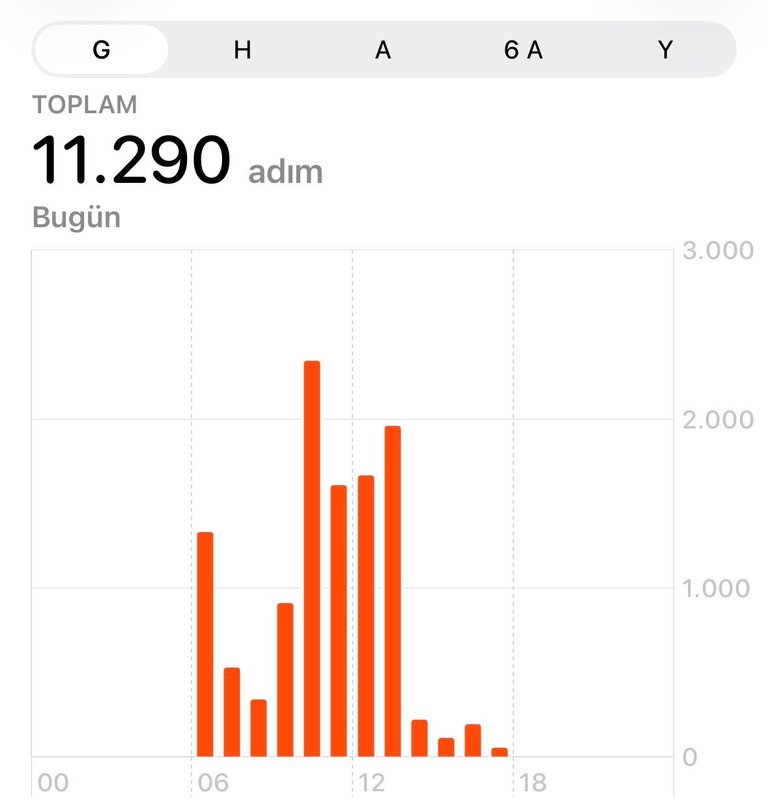Viewport: 768px width, 812px height.
Task: Select the G daily view segment
Action: pyautogui.click(x=101, y=50)
